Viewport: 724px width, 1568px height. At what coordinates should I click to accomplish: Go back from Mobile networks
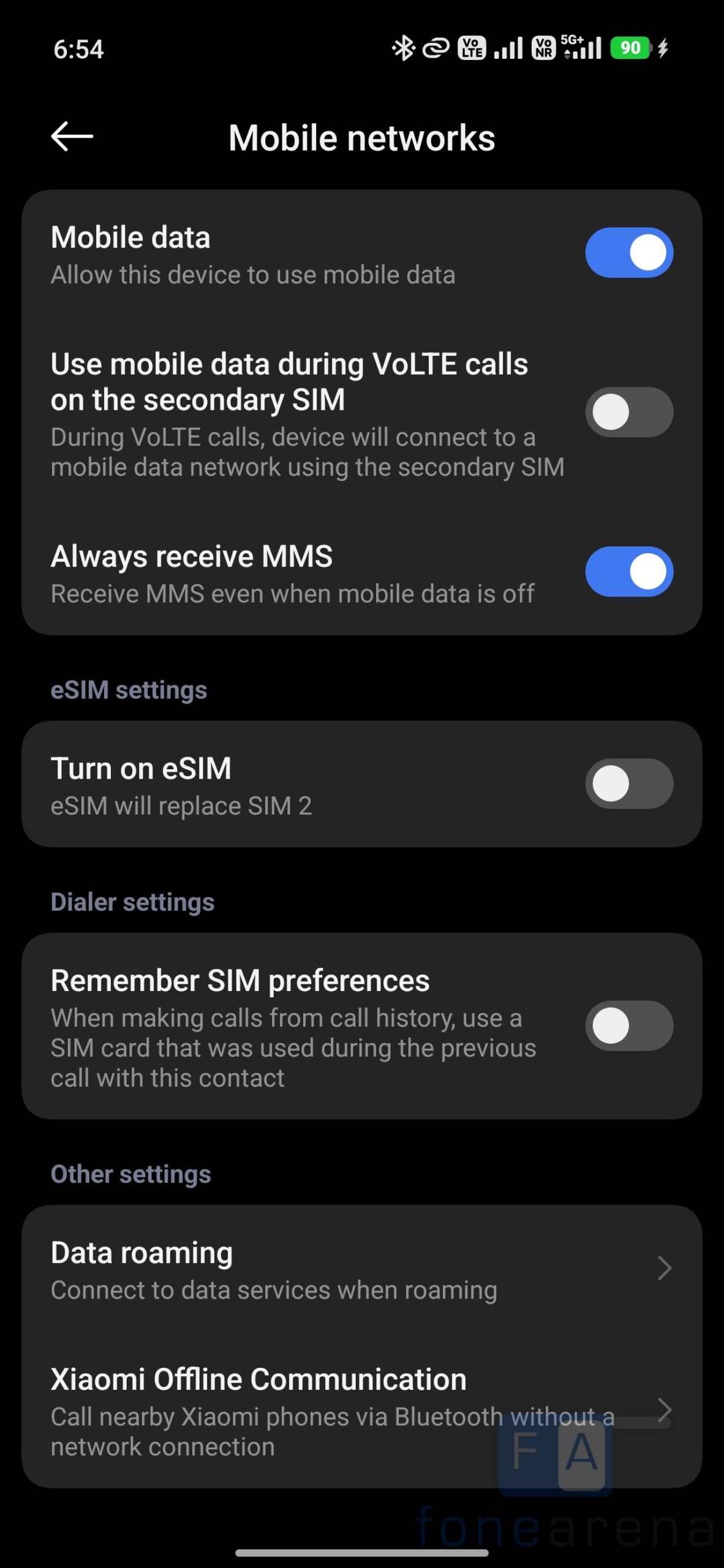(x=72, y=137)
